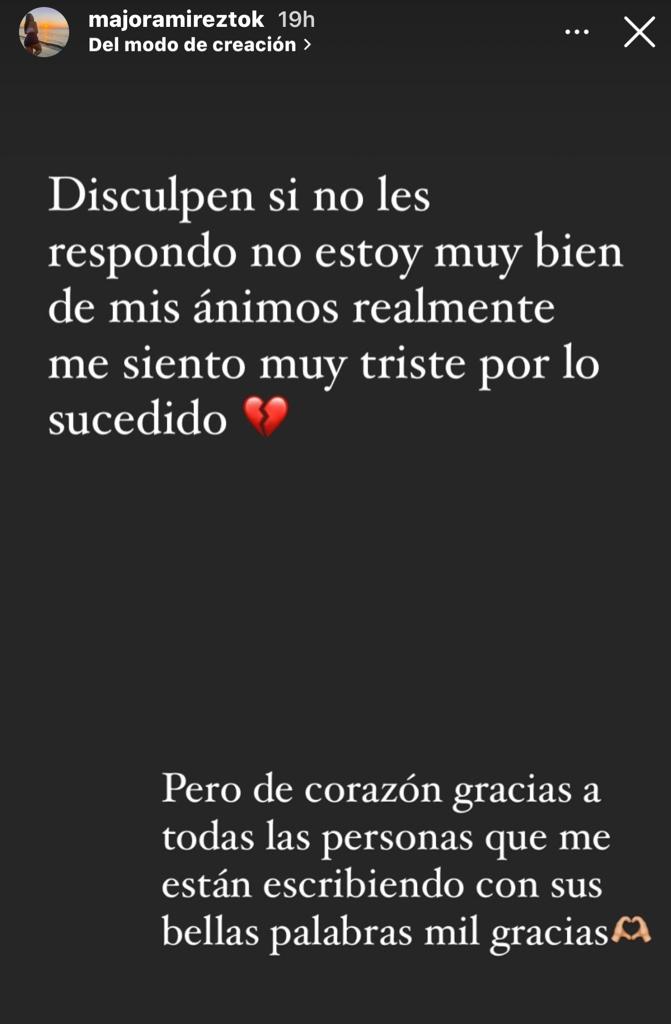
Task: Open majoramireztok's profile picture
Action: point(44,32)
